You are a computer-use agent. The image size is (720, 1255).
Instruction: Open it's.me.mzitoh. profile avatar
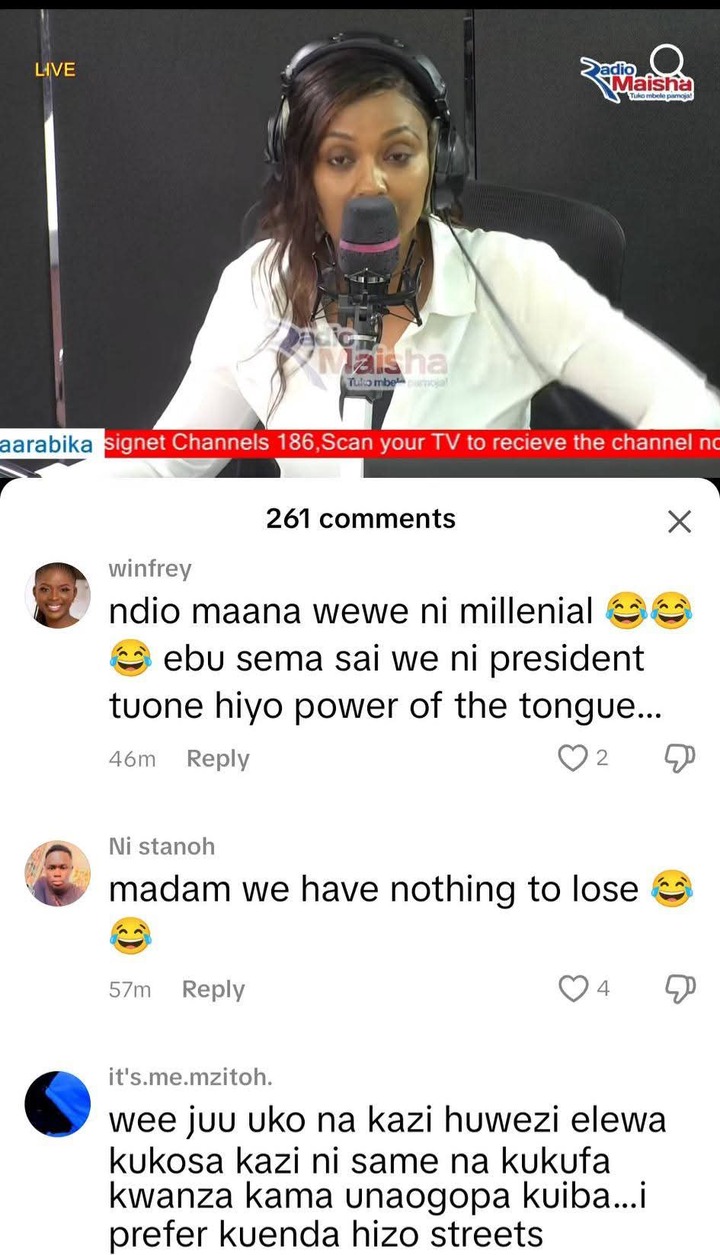pos(57,1103)
